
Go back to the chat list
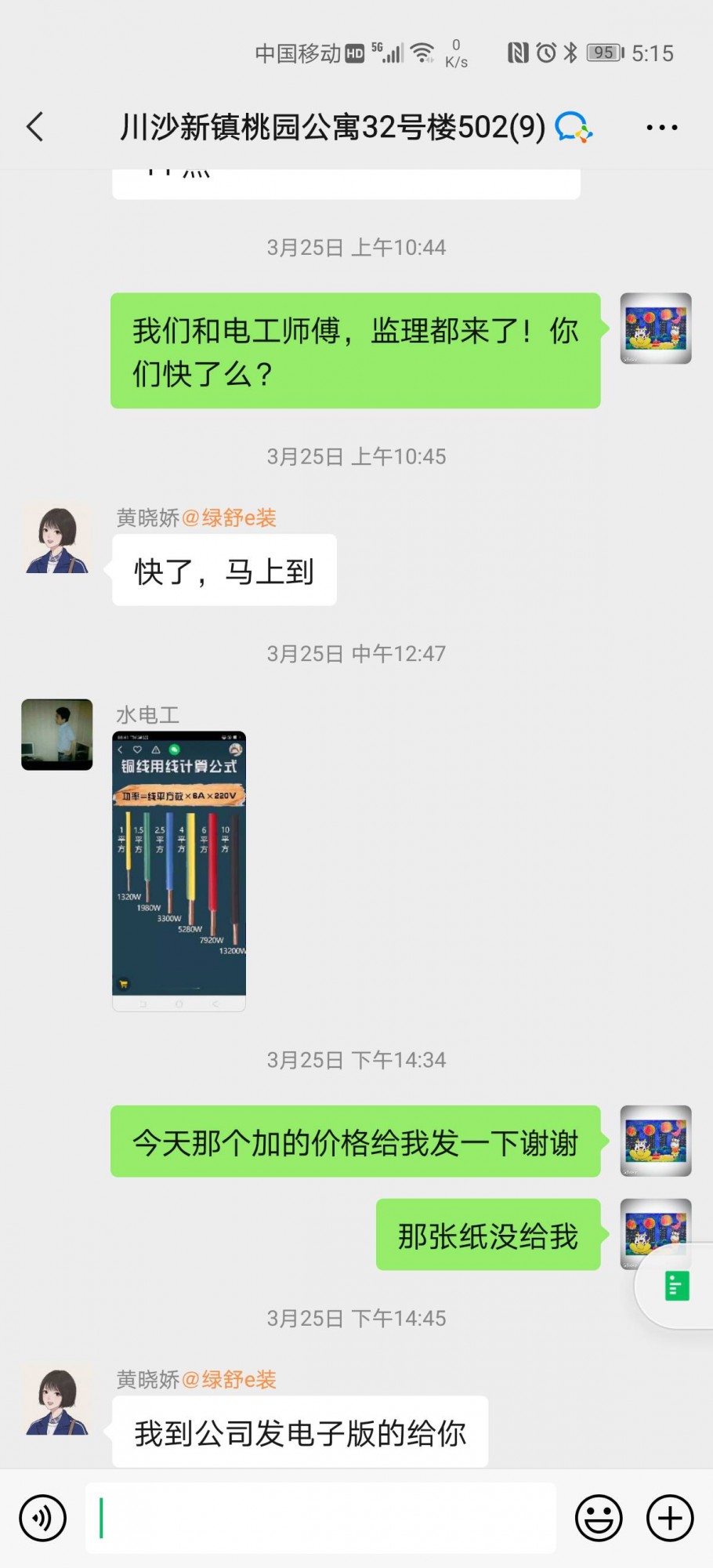tap(35, 127)
